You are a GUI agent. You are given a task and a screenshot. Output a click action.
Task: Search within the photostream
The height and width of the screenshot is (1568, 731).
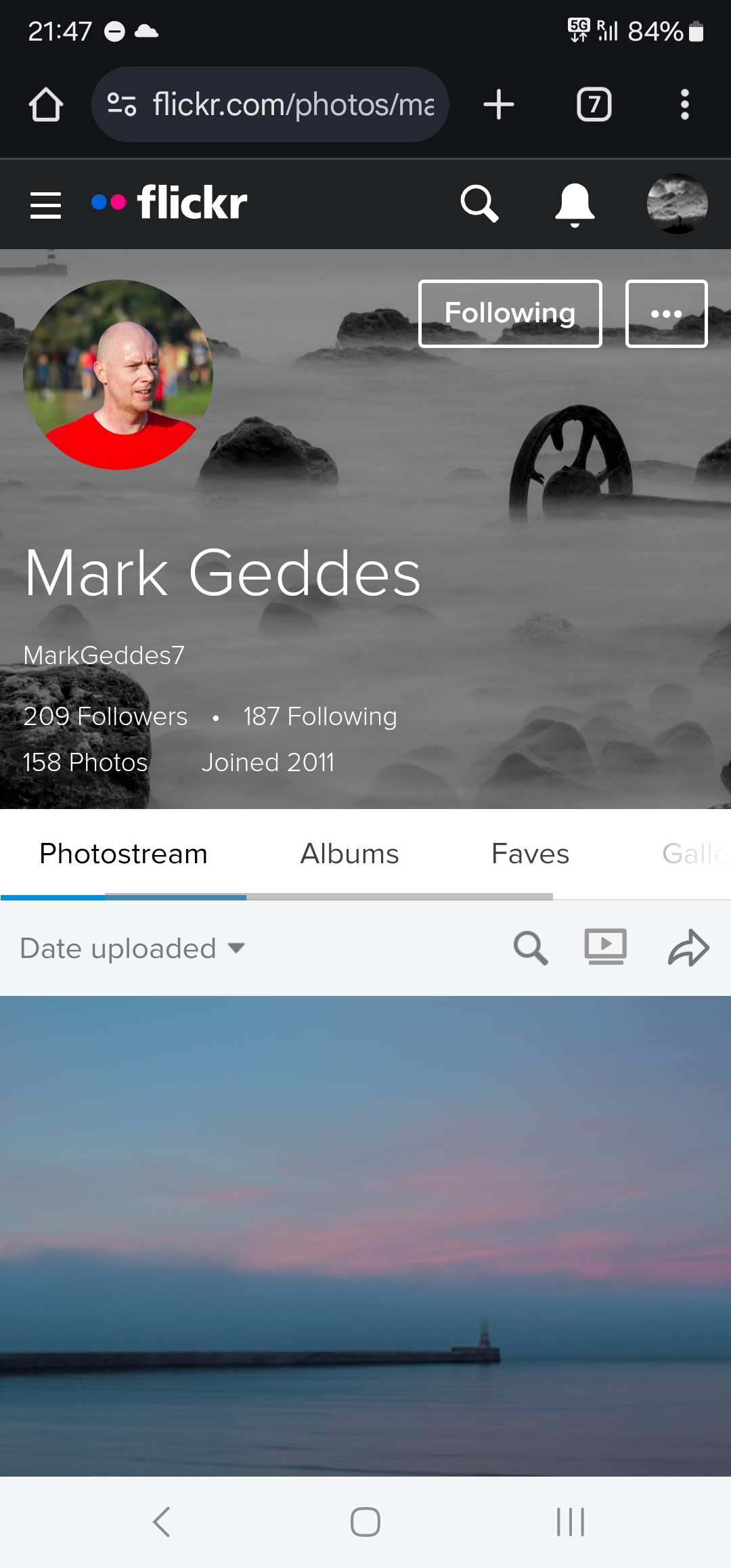[530, 948]
